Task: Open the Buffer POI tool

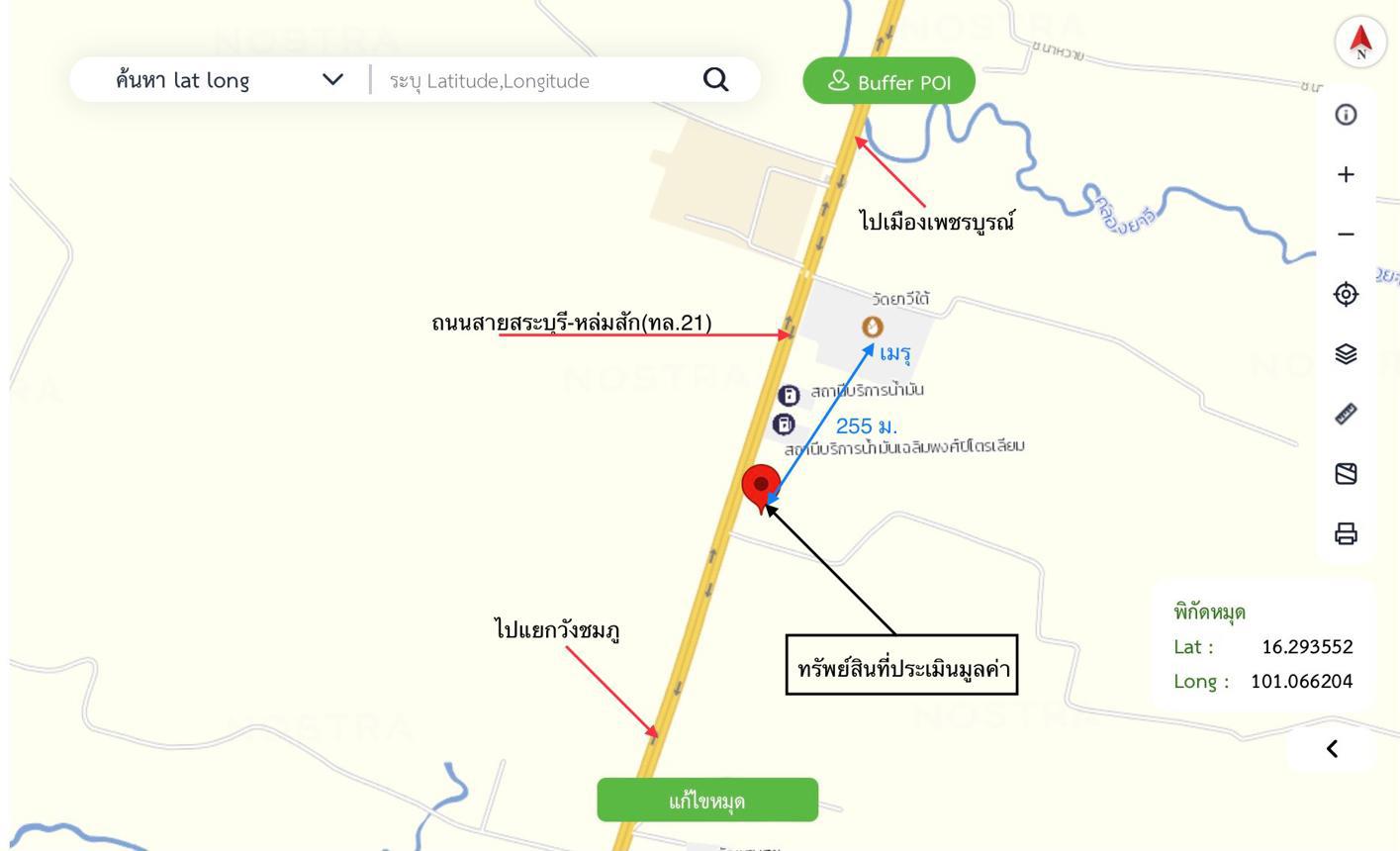Action: tap(888, 82)
